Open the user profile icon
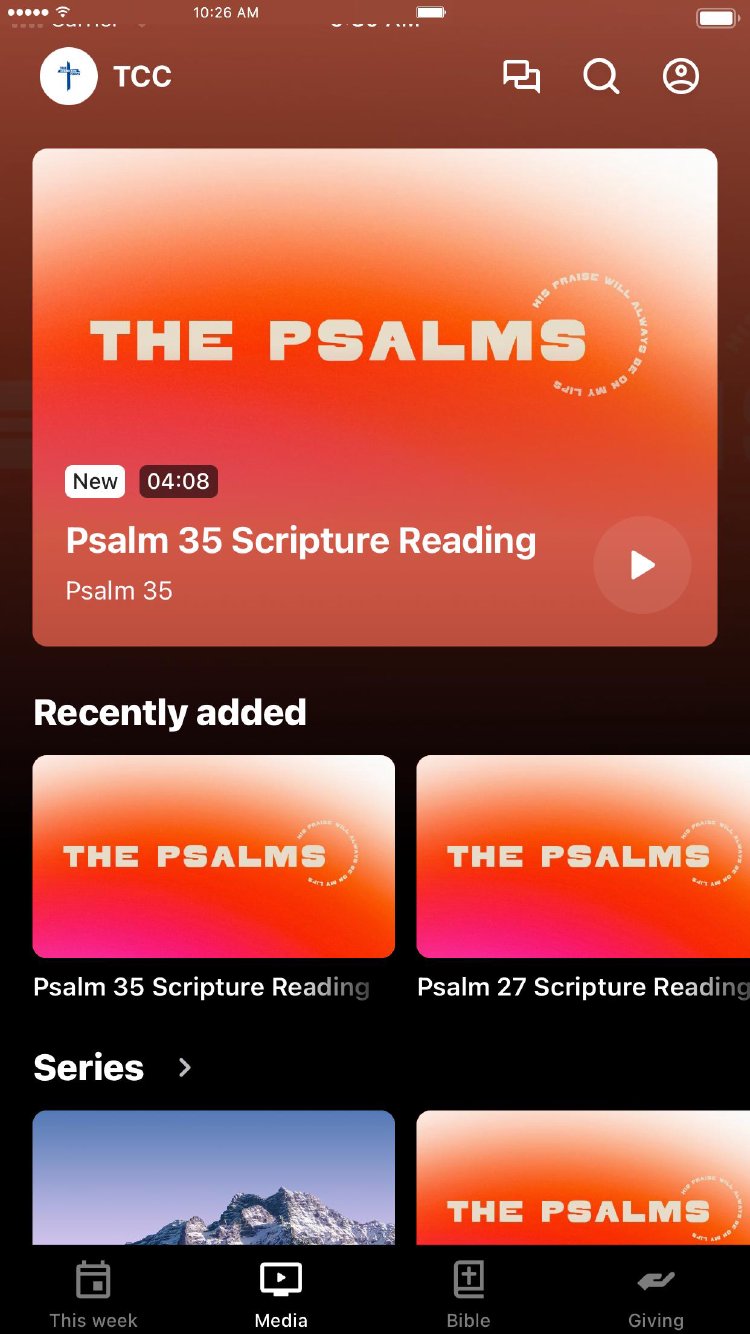 [x=681, y=77]
